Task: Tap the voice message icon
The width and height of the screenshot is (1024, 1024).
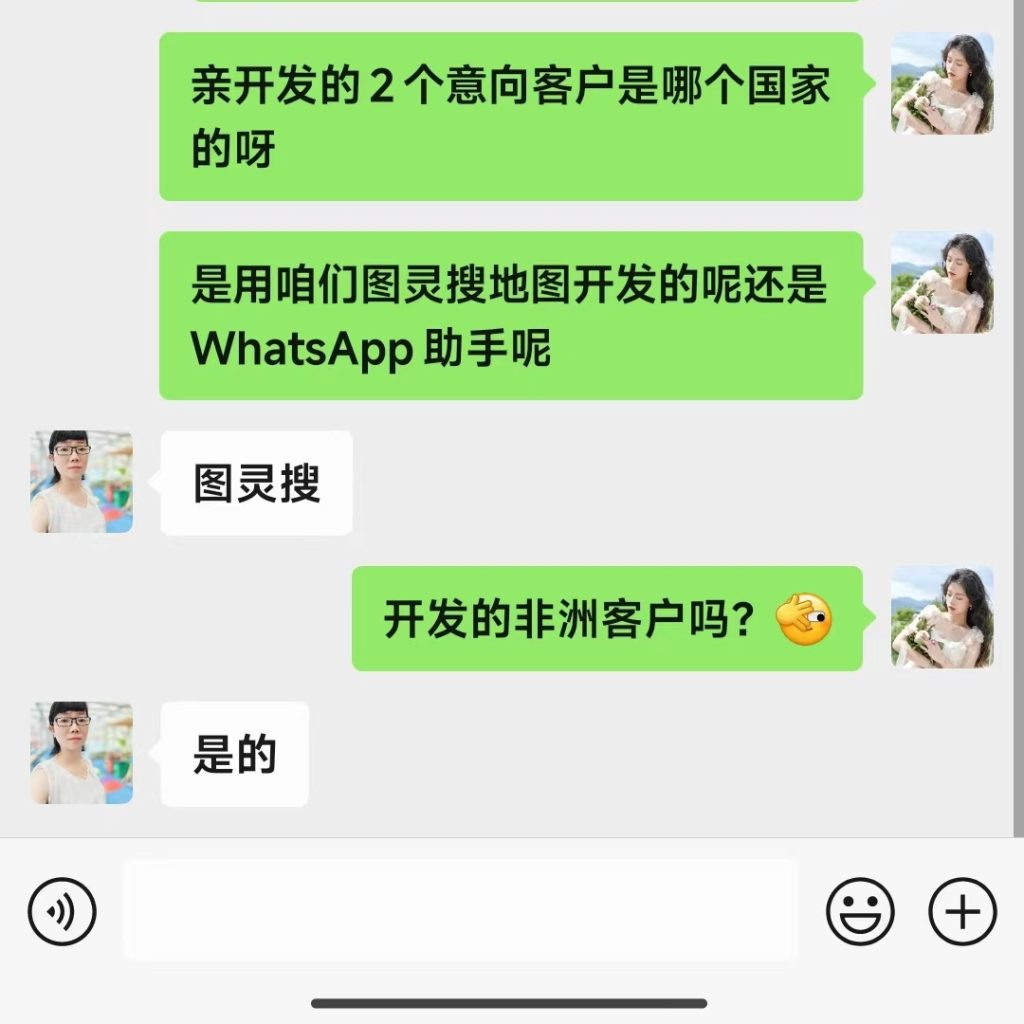Action: 62,911
